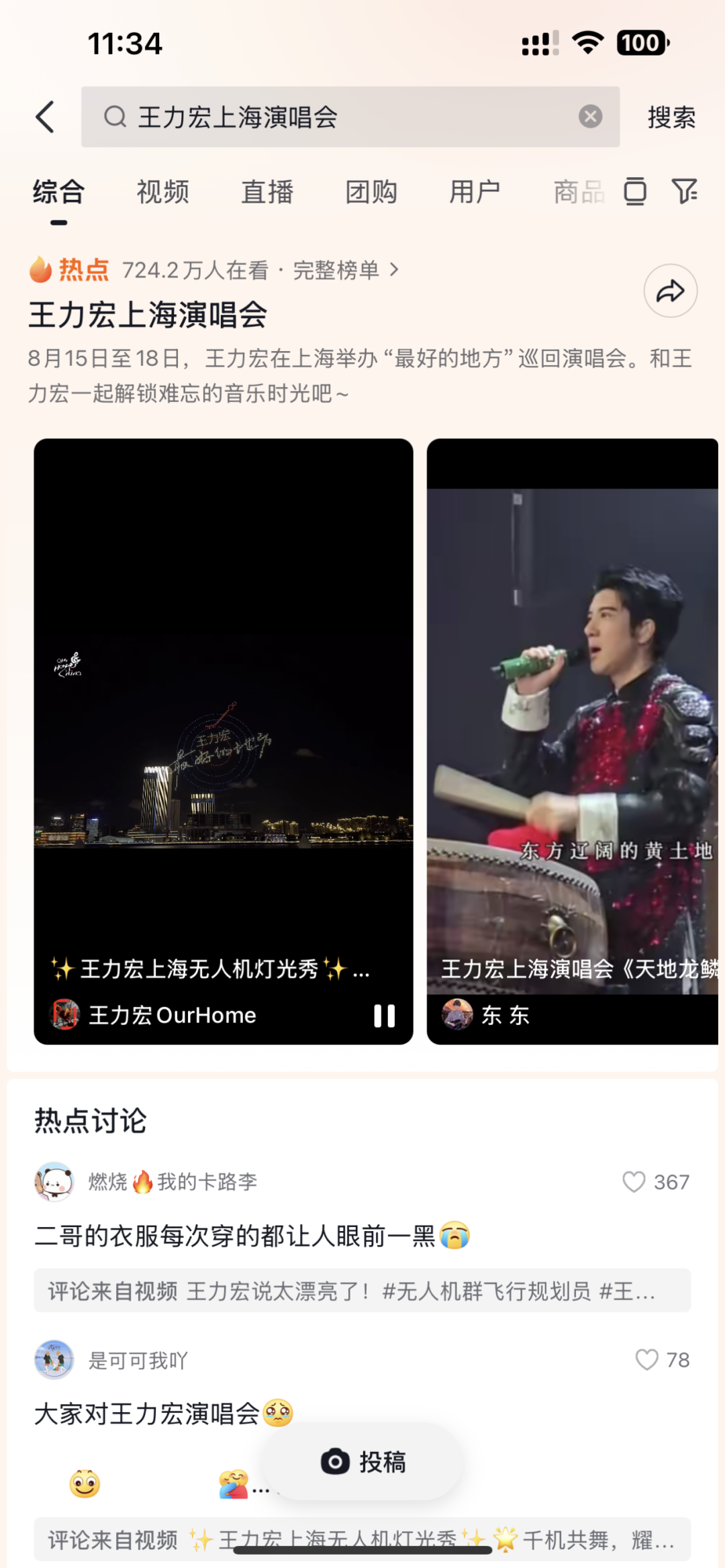Screen dimensions: 725x1568
Task: Pause the playing drone show video
Action: (x=384, y=1016)
